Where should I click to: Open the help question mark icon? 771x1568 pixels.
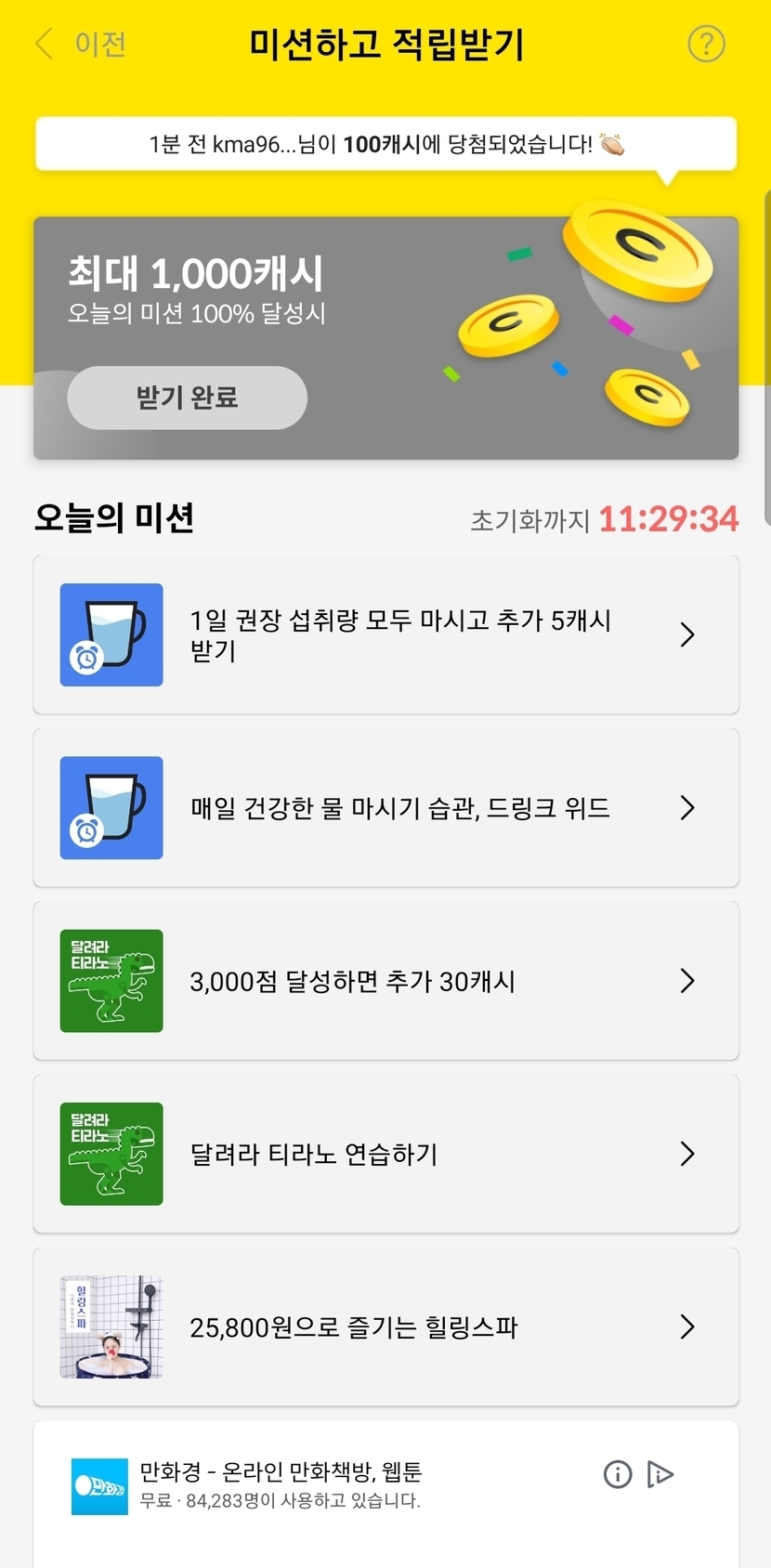(706, 44)
